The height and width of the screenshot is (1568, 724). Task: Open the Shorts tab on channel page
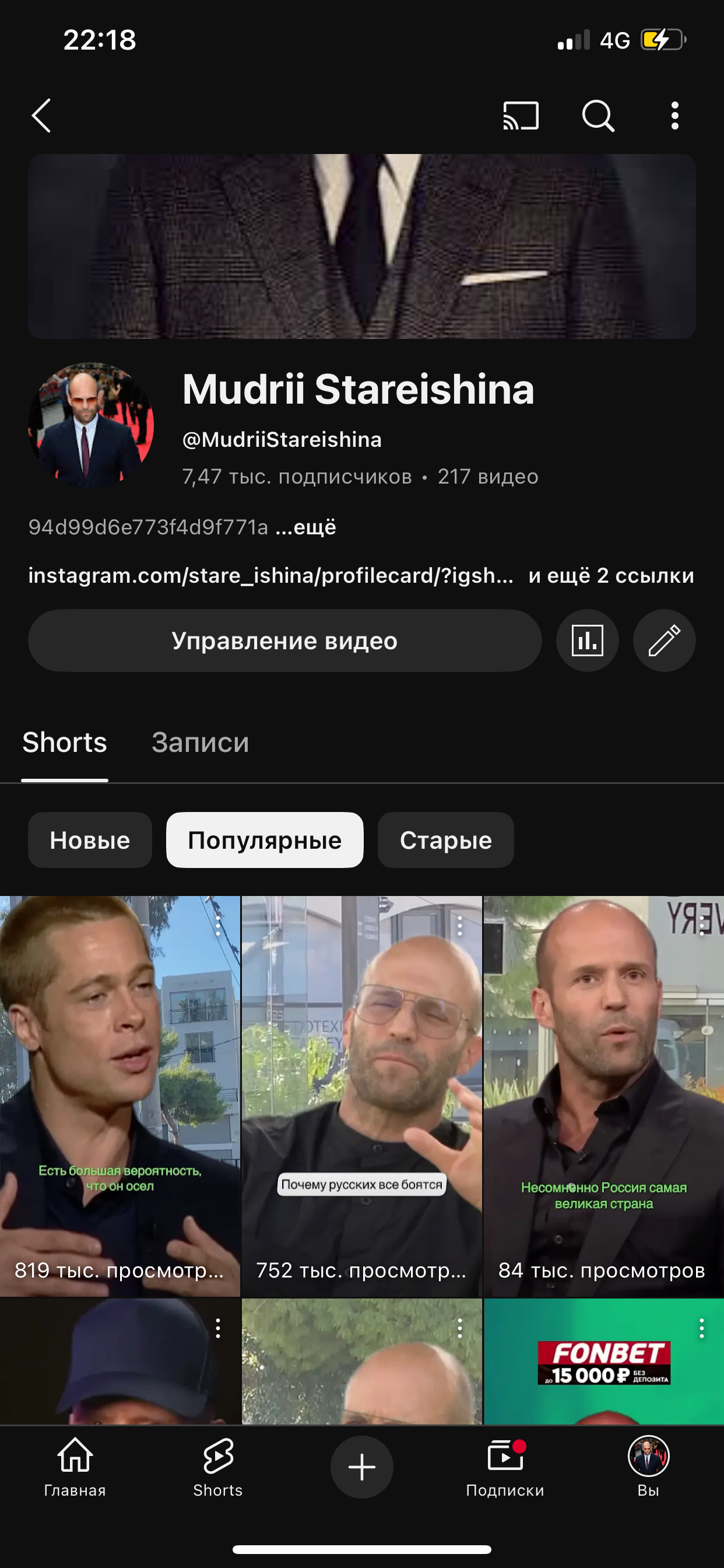tap(64, 743)
